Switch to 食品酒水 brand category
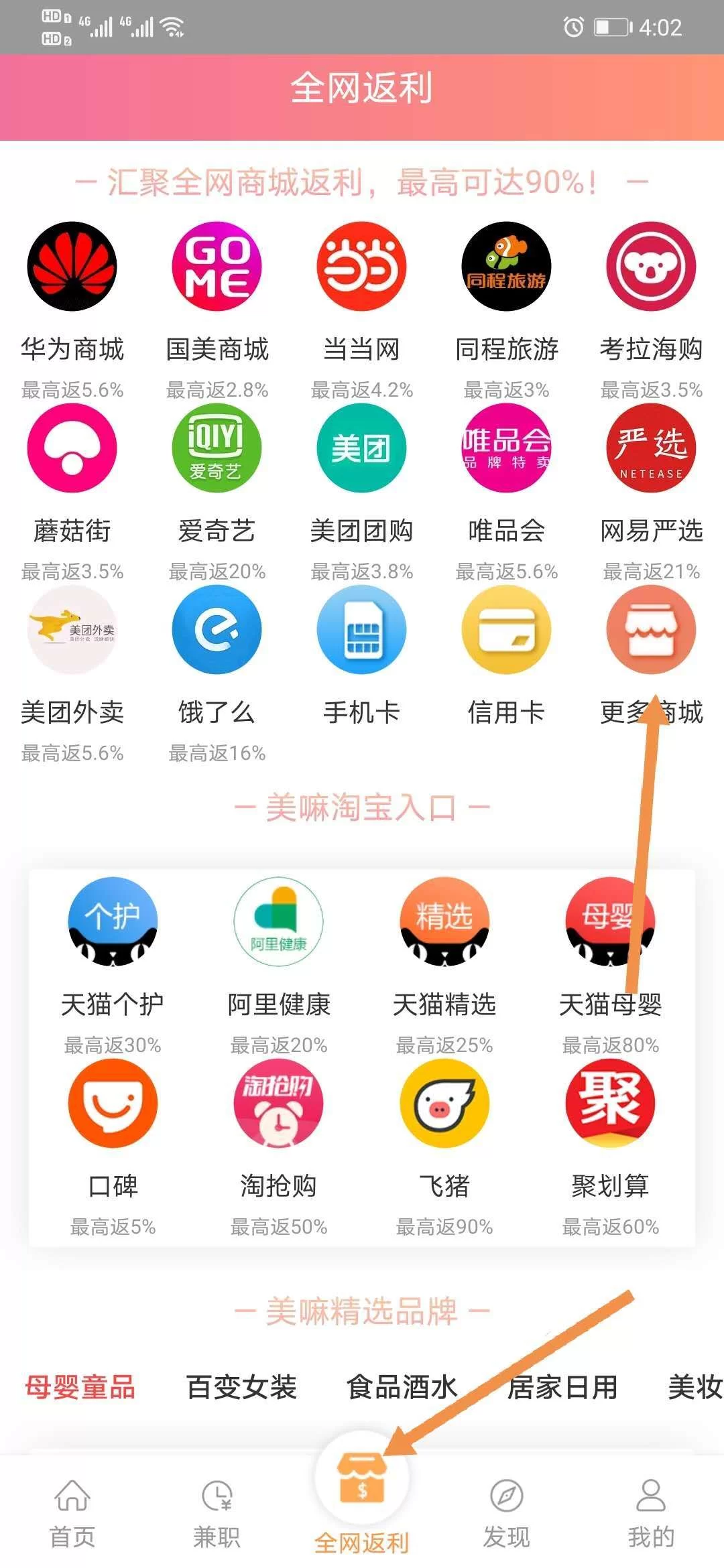724x1568 pixels. click(402, 1387)
